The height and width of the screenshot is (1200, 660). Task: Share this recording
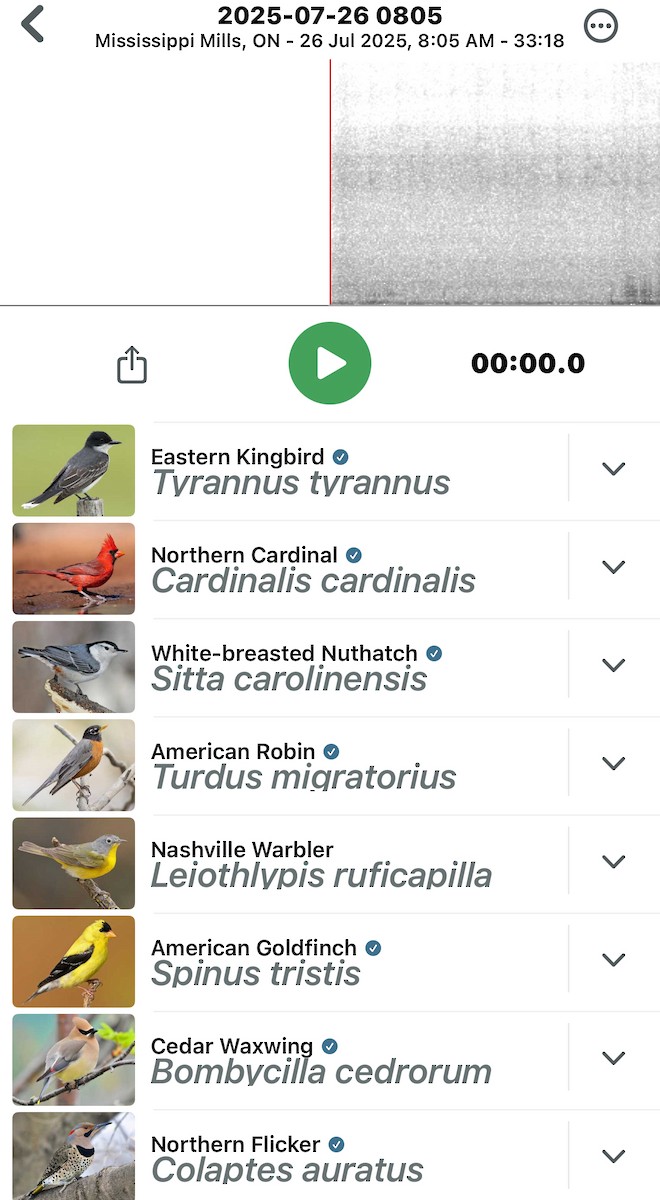pyautogui.click(x=132, y=365)
